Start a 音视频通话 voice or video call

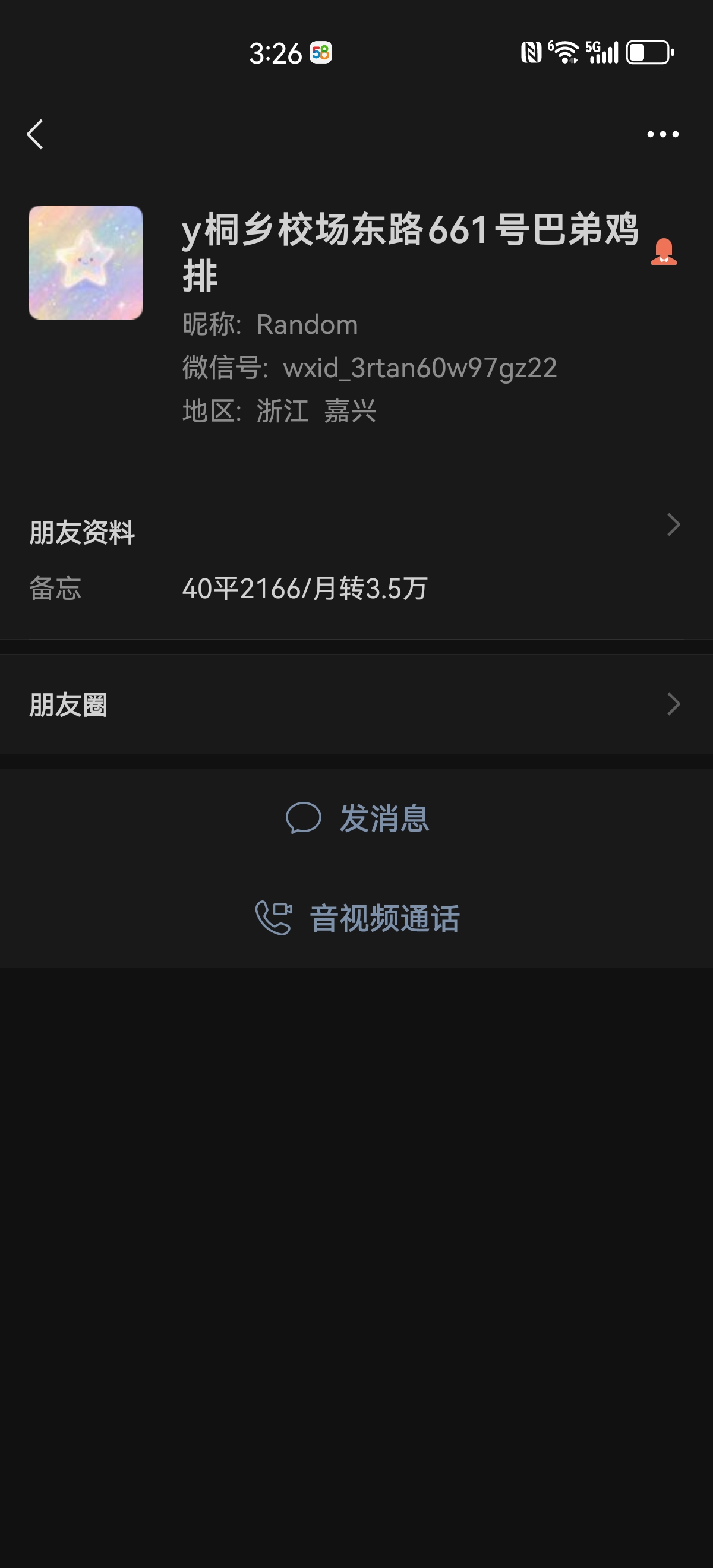click(358, 918)
